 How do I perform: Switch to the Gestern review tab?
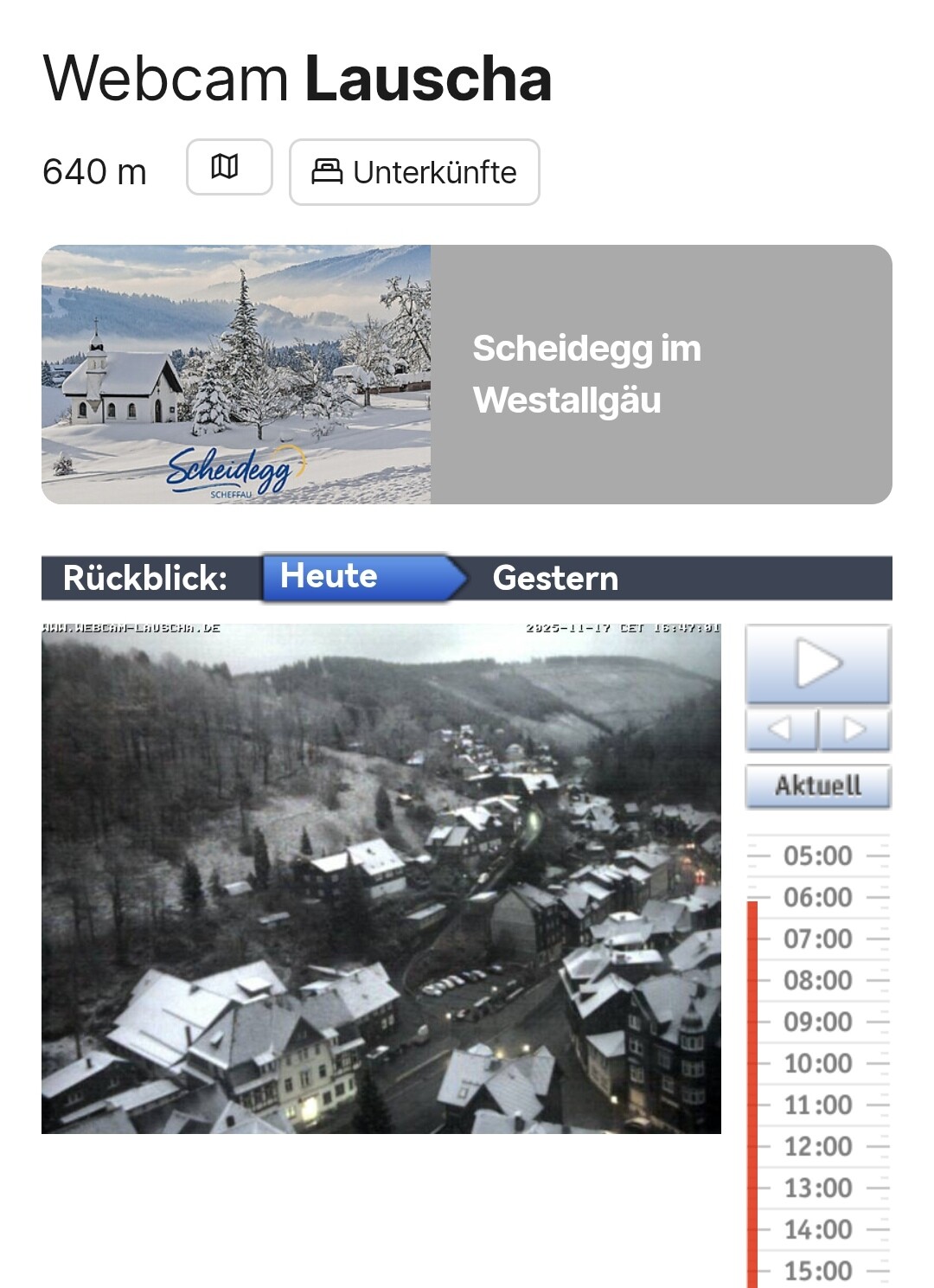tap(555, 578)
